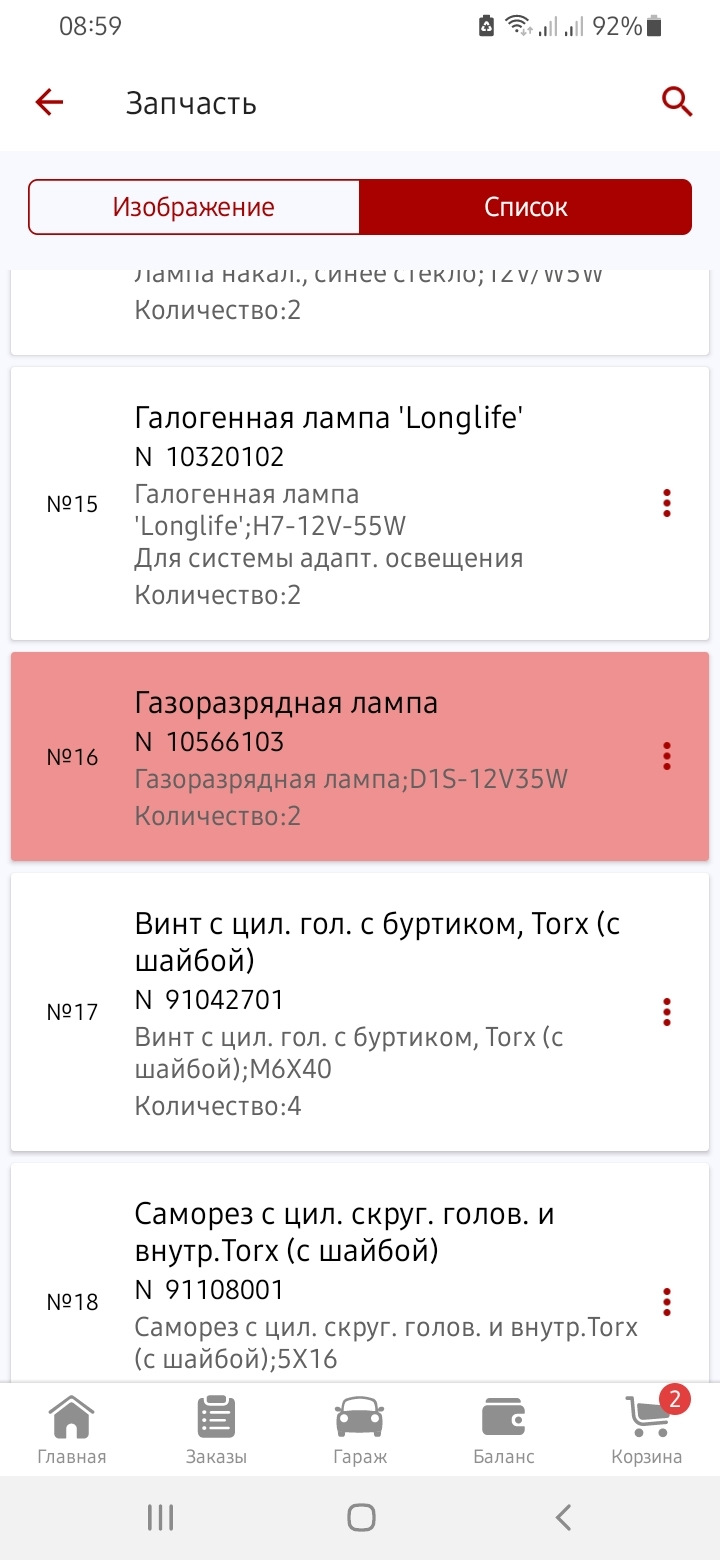720x1560 pixels.
Task: Keep Список view selected
Action: 525,206
